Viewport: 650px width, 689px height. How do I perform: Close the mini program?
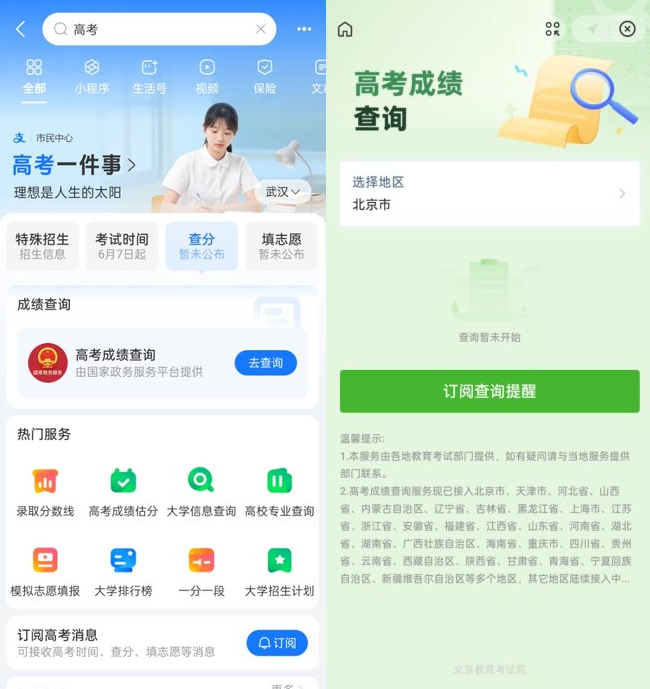pyautogui.click(x=627, y=29)
